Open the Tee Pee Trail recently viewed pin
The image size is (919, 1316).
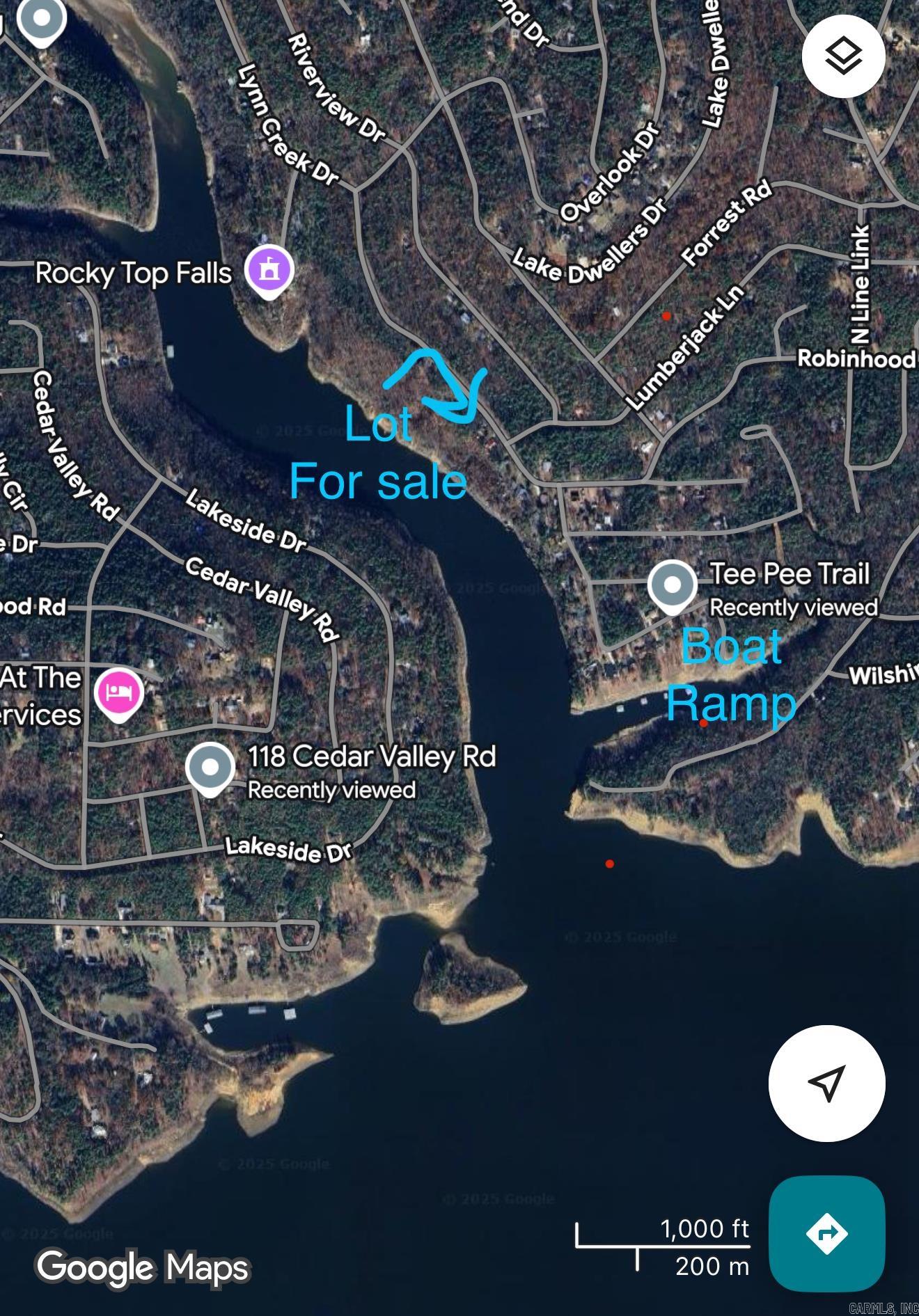[x=672, y=585]
